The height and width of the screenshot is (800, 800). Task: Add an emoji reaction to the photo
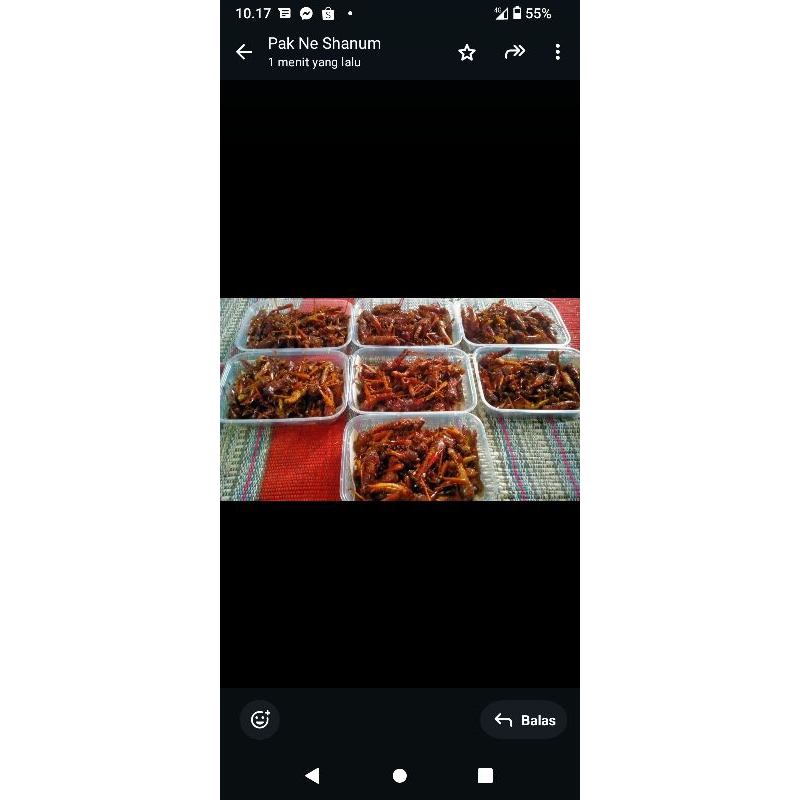(260, 719)
